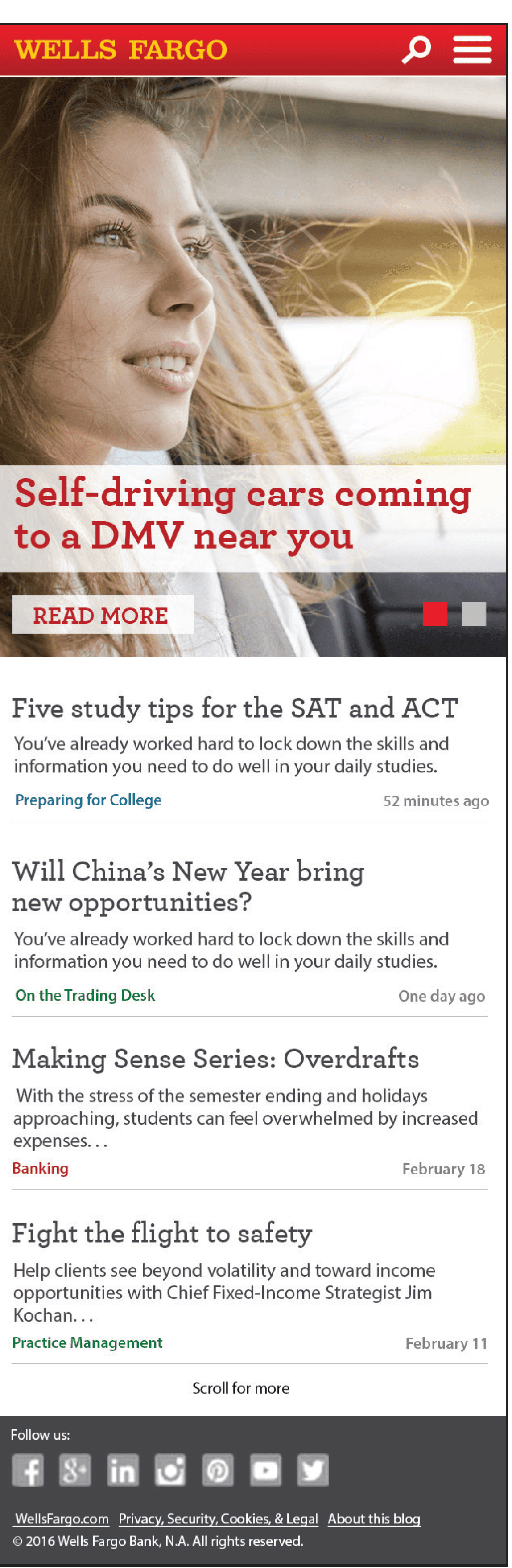Switch to the second carousel slide

(473, 614)
